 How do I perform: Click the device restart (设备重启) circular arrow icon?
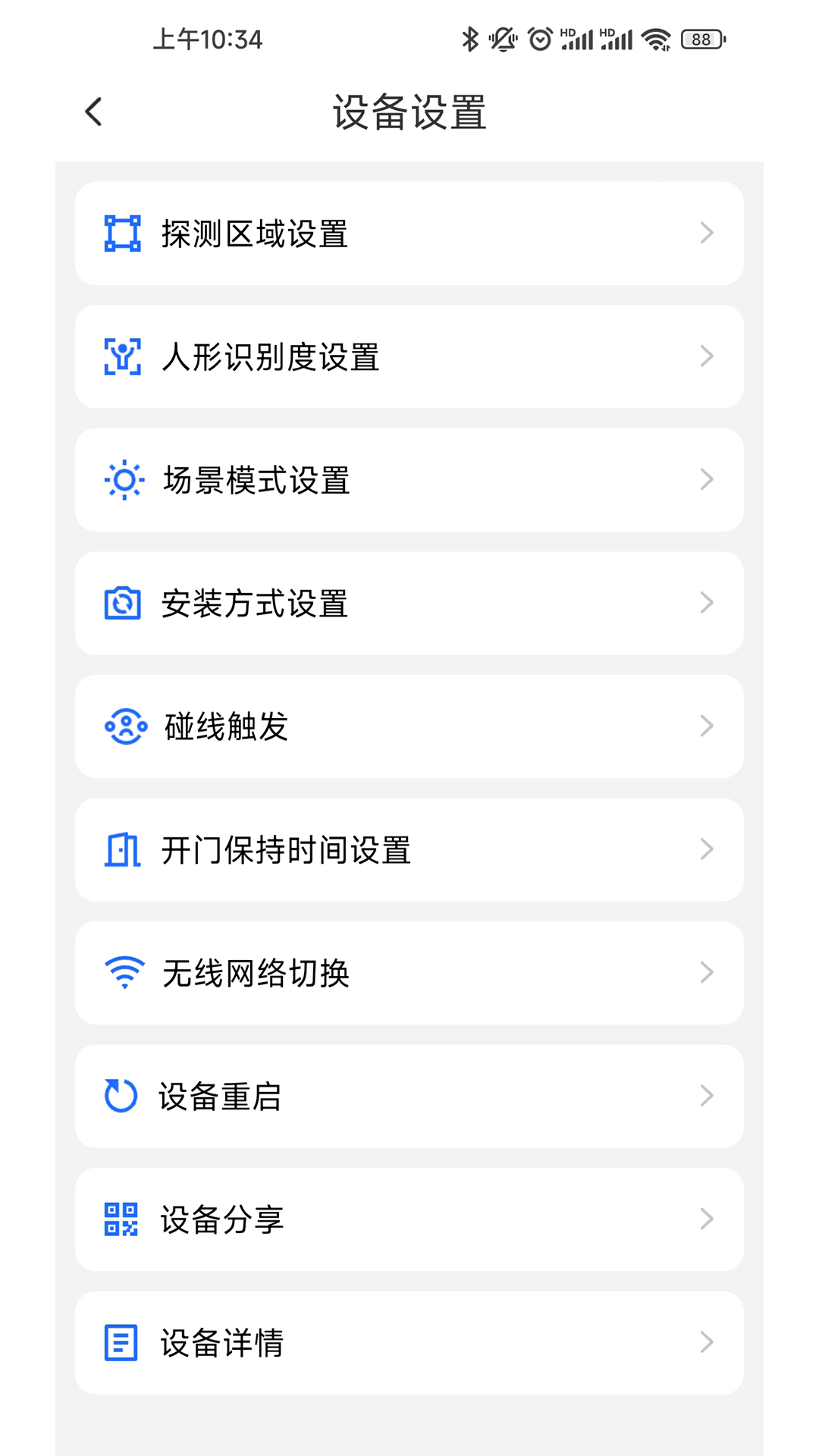tap(121, 1096)
